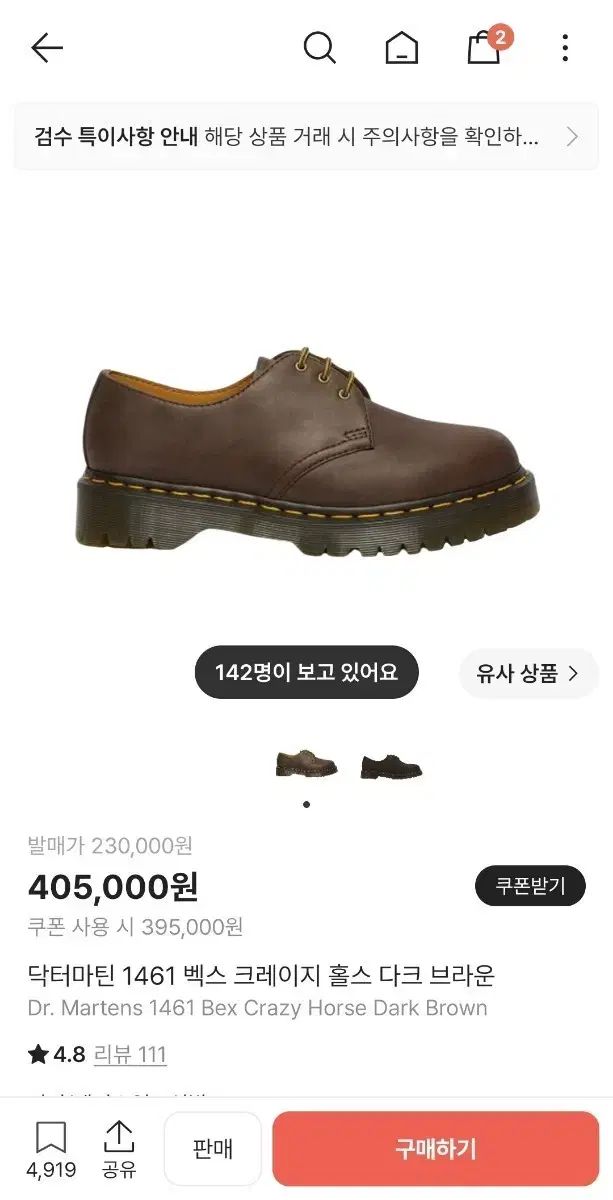Tap 쿠폰받기 to get coupon
This screenshot has width=613, height=1200.
[530, 886]
